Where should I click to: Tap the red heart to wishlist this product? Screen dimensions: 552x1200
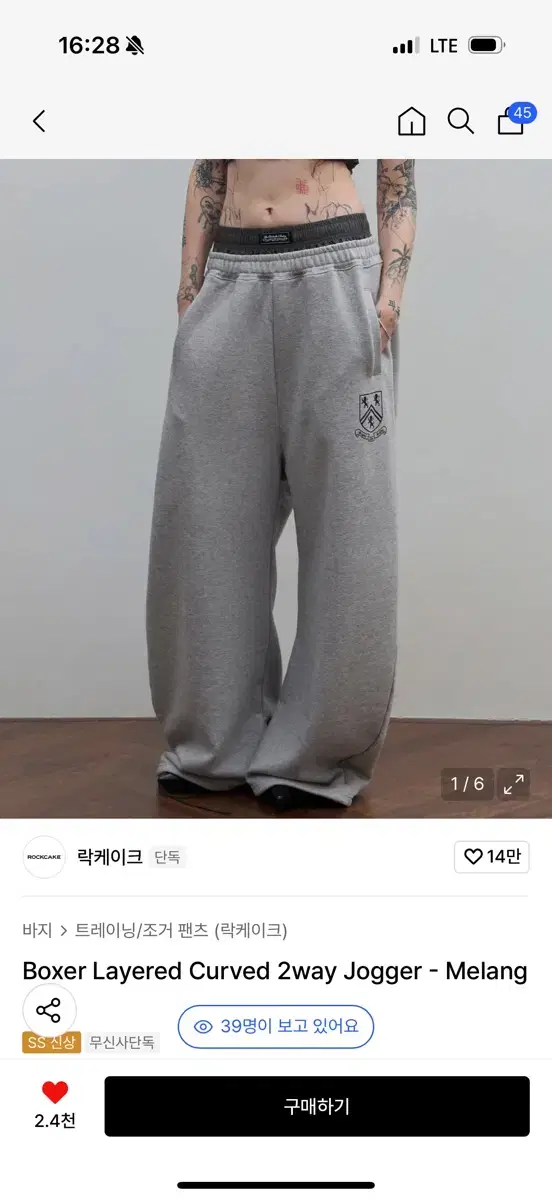click(x=55, y=1093)
